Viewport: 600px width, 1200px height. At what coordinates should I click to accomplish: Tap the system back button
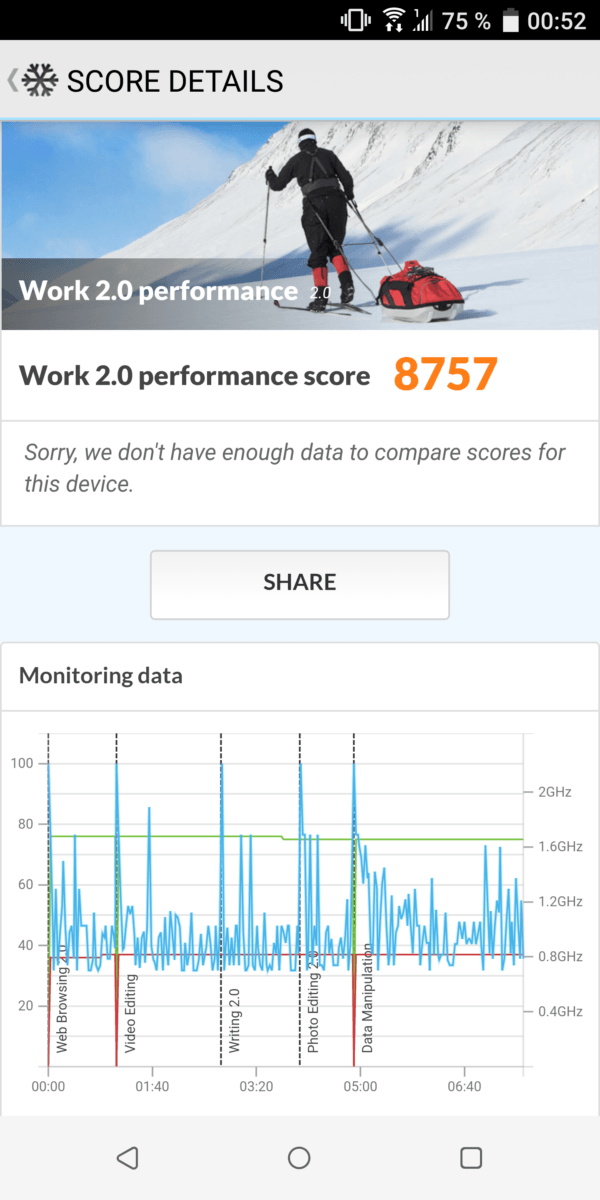pos(127,1158)
